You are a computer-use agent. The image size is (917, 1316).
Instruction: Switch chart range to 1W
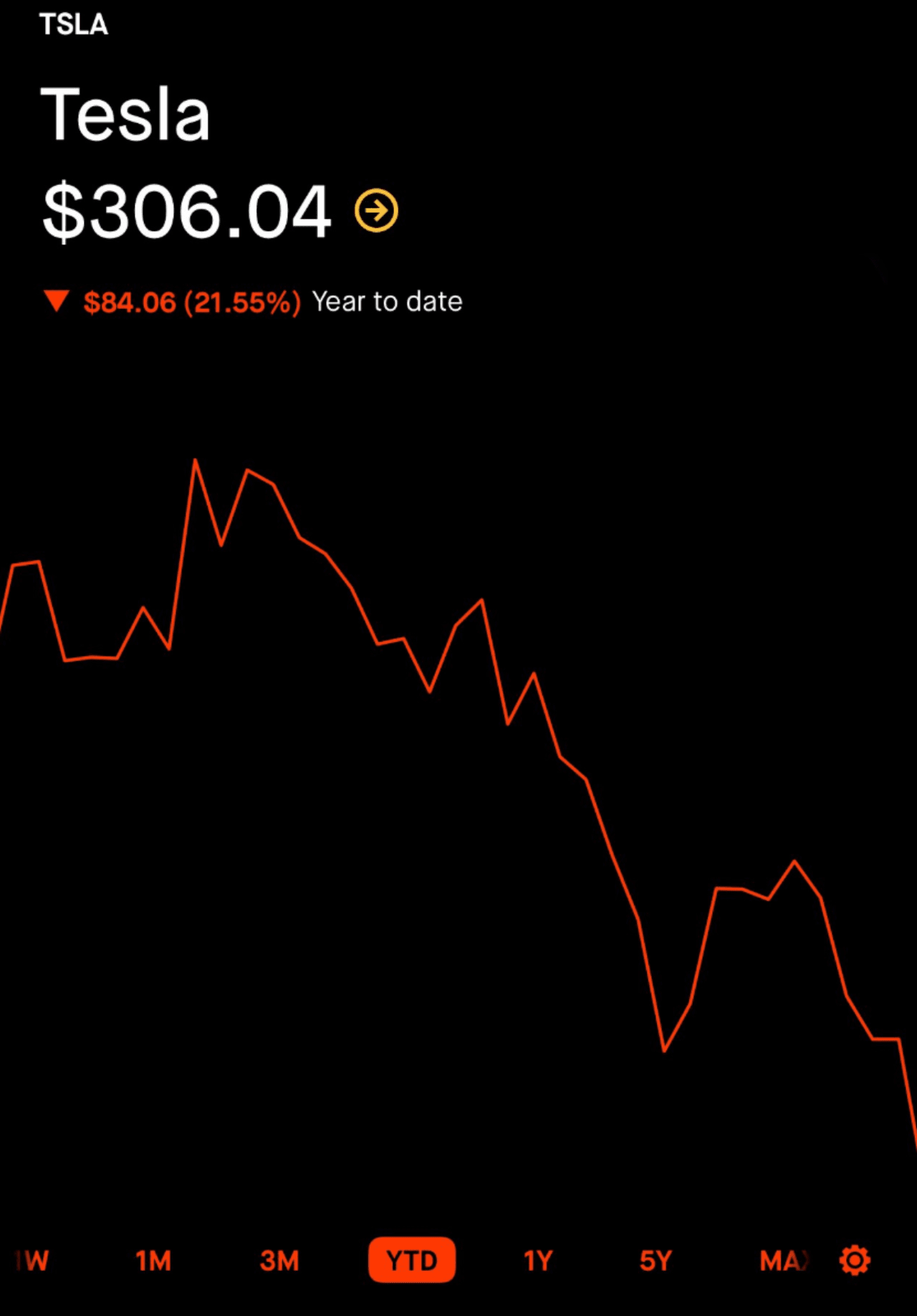(x=32, y=1260)
